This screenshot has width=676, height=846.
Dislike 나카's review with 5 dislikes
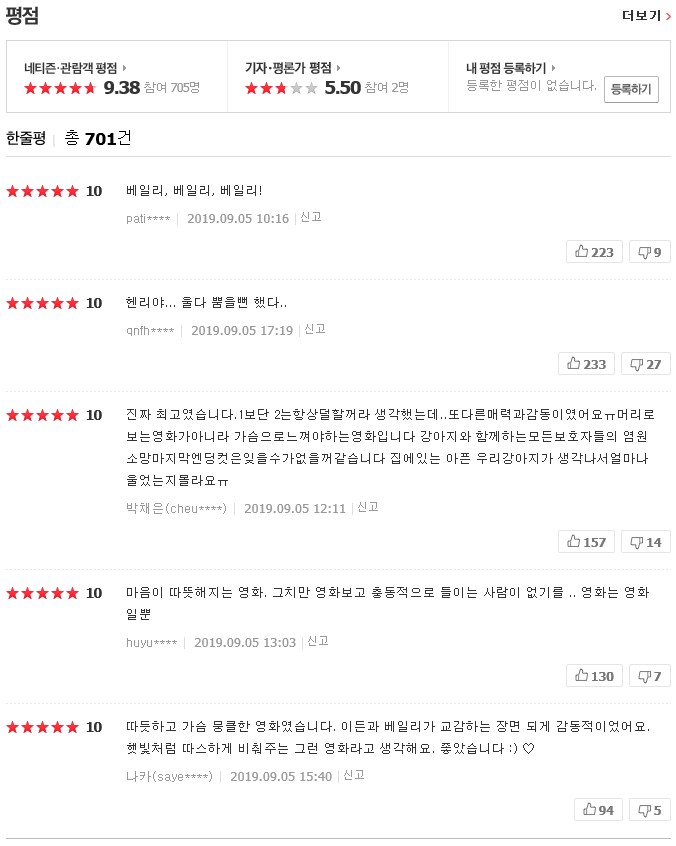coord(649,810)
